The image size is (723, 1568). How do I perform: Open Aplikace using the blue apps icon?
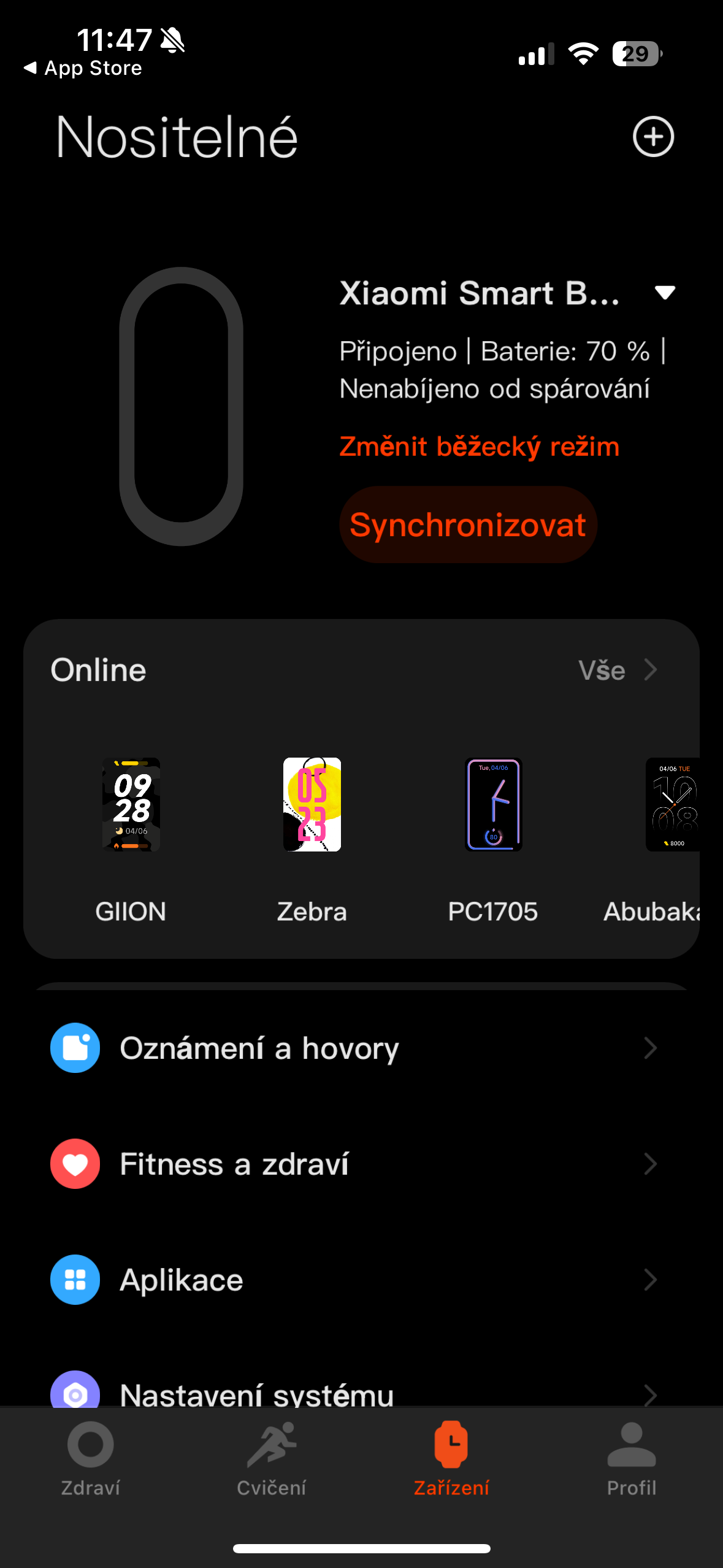point(74,1280)
